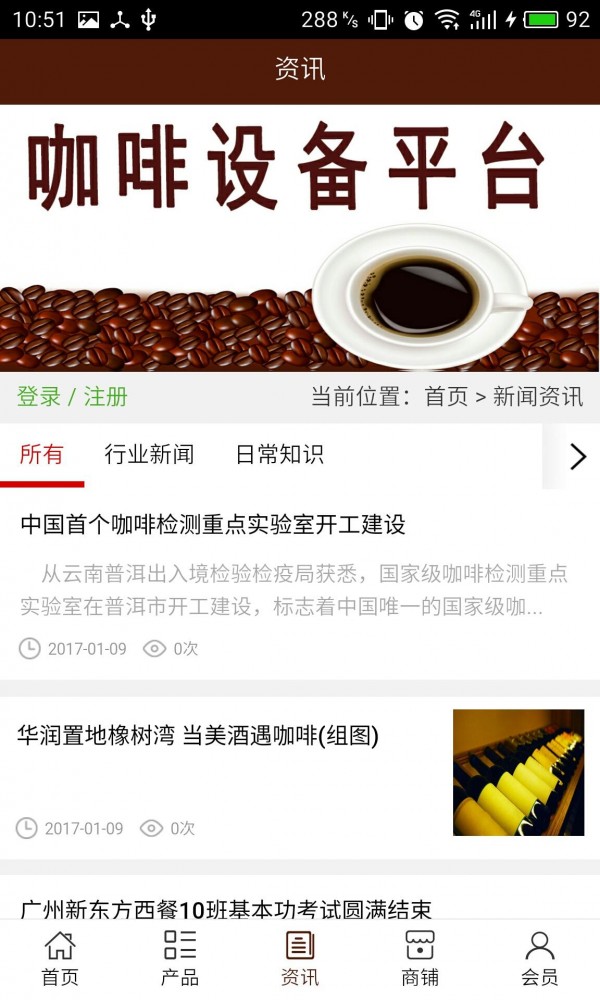Viewport: 600px width, 1000px height.
Task: Read the 广州新东方西餐10班 news item
Action: click(226, 909)
